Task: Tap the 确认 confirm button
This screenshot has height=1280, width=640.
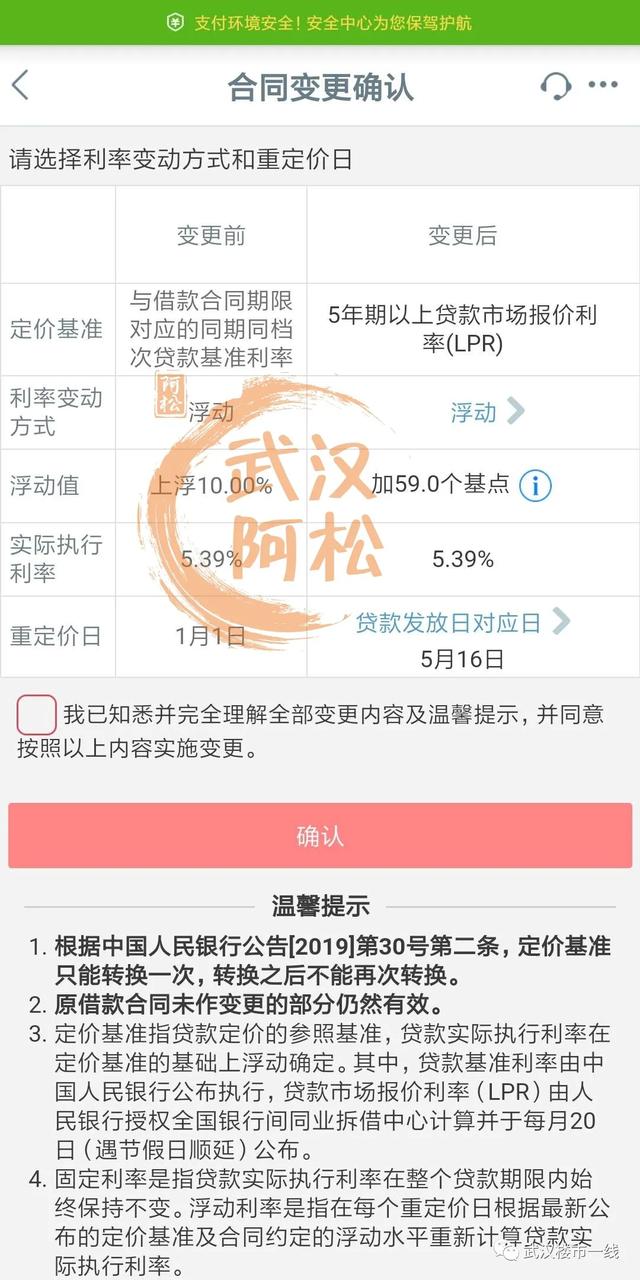Action: pyautogui.click(x=320, y=836)
